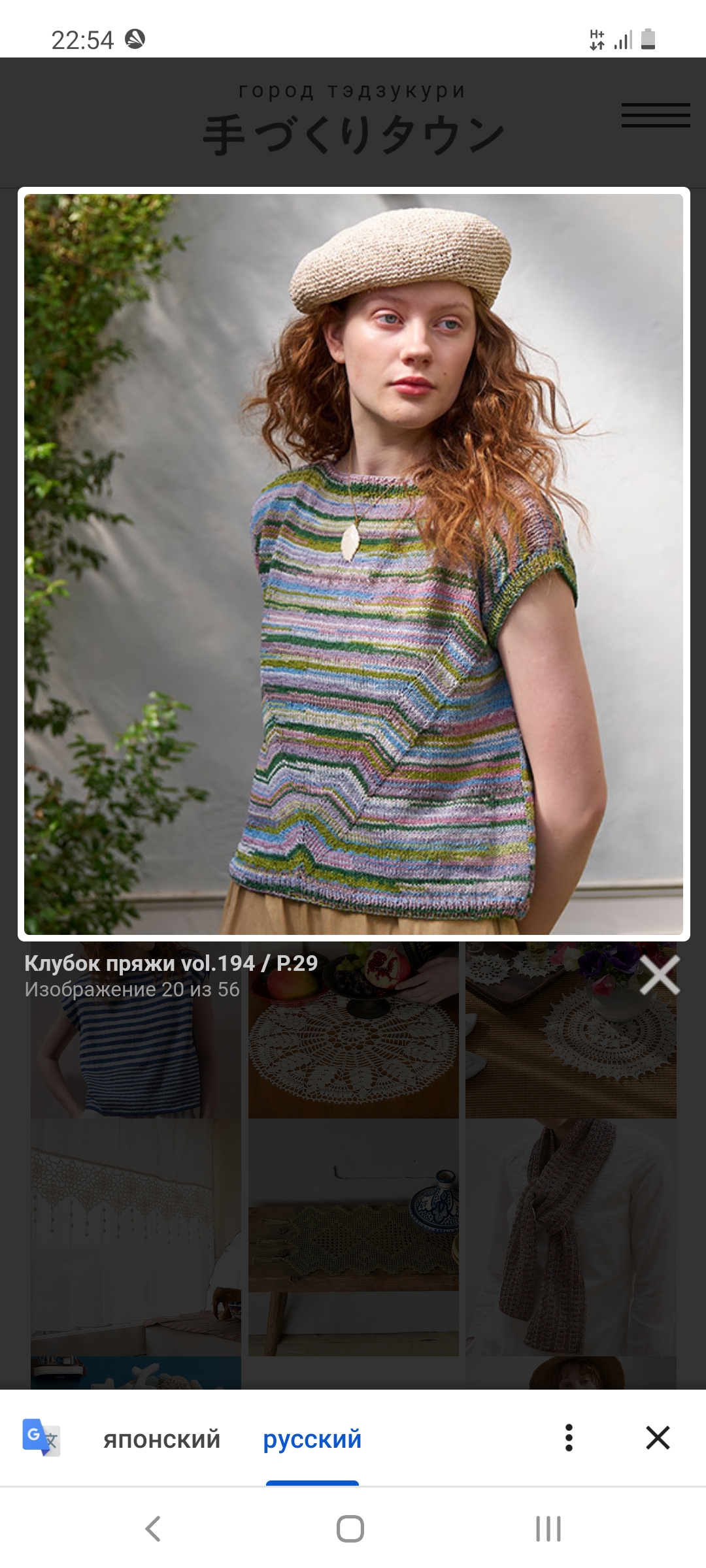
Task: Switch translation to японский
Action: pyautogui.click(x=161, y=1439)
